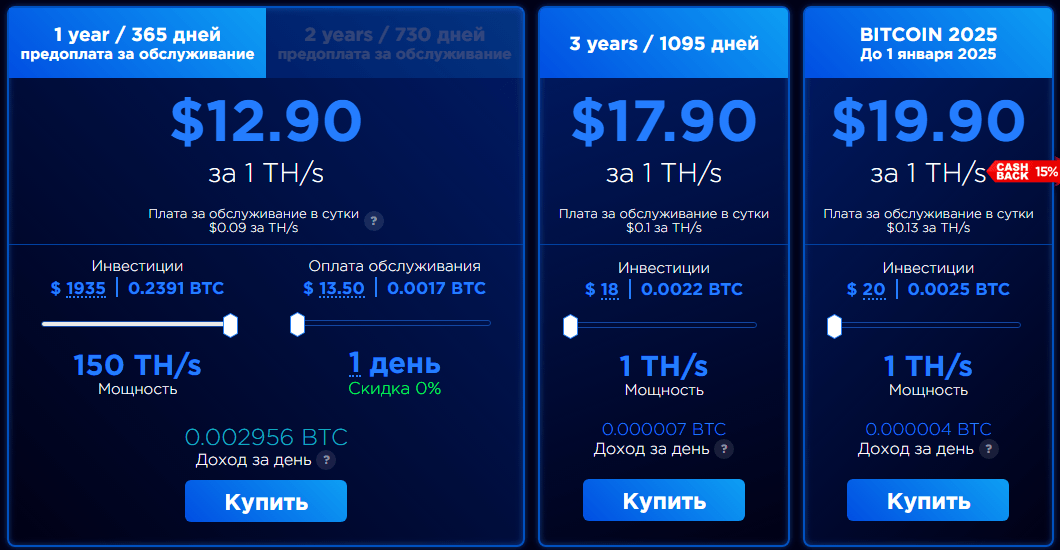
Task: Open help for 0.000007 BTC daily income
Action: (x=724, y=449)
